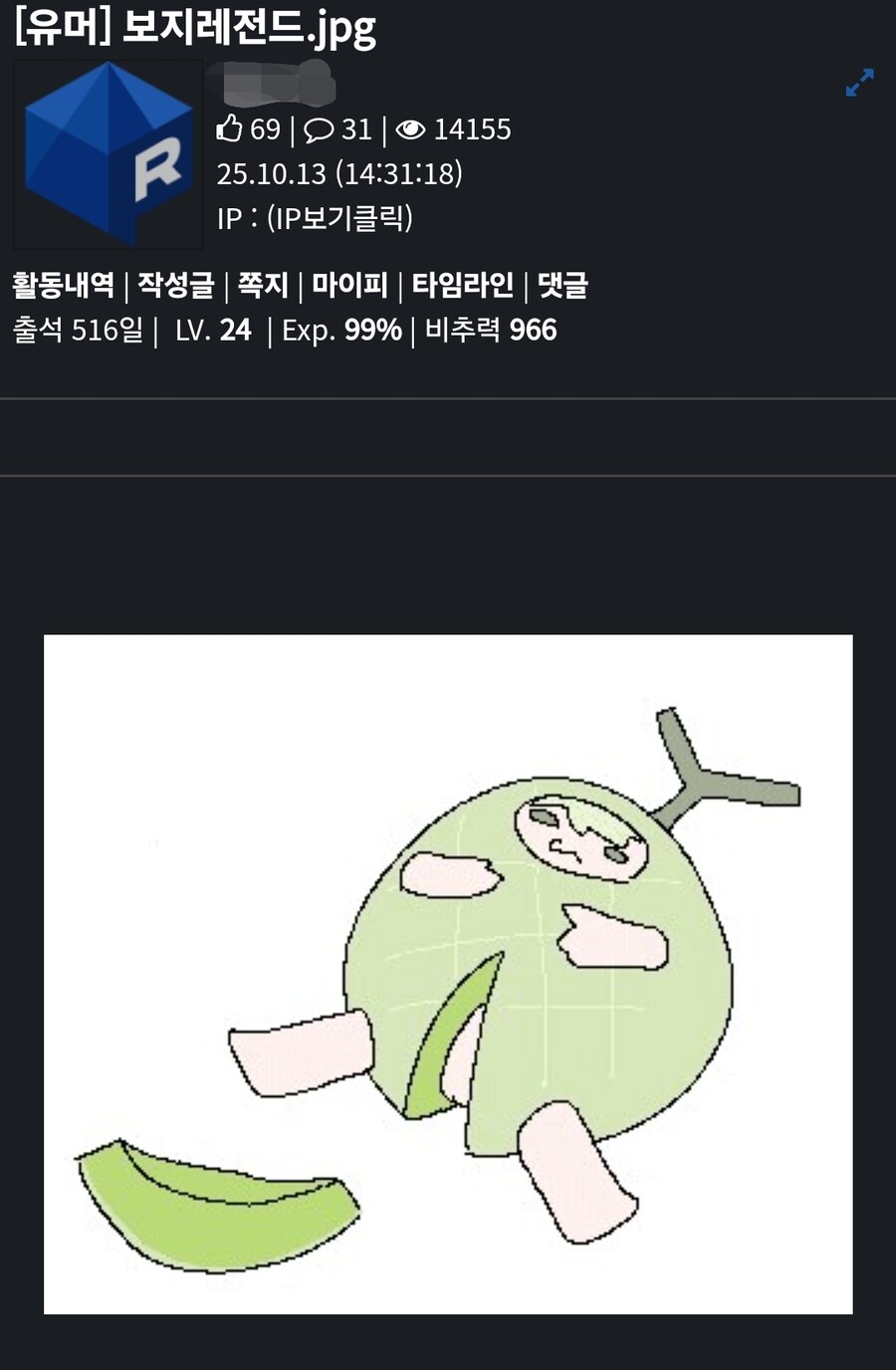
Task: Go to the author's 타임라인
Action: (x=463, y=286)
